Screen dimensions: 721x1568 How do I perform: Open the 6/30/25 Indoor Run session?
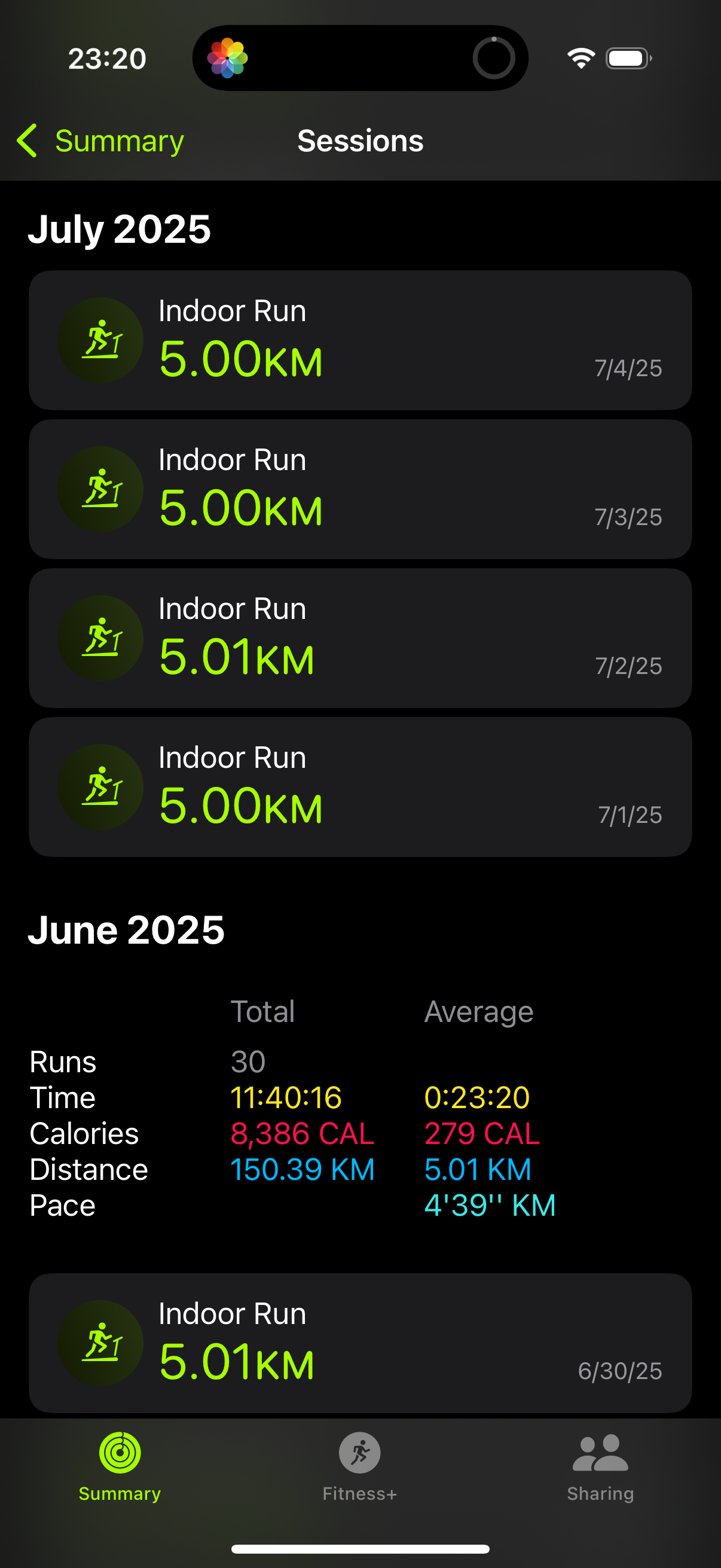pyautogui.click(x=360, y=1343)
